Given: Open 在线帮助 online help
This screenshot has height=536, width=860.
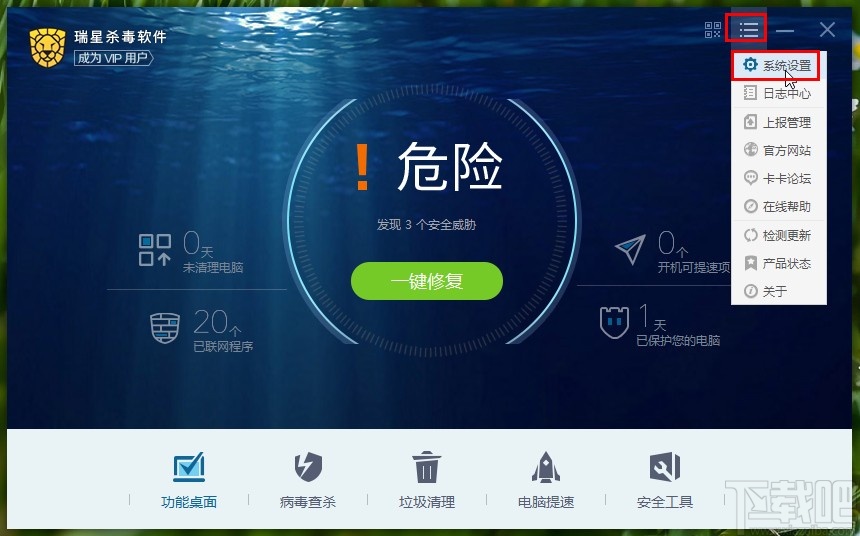Looking at the screenshot, I should pyautogui.click(x=778, y=207).
